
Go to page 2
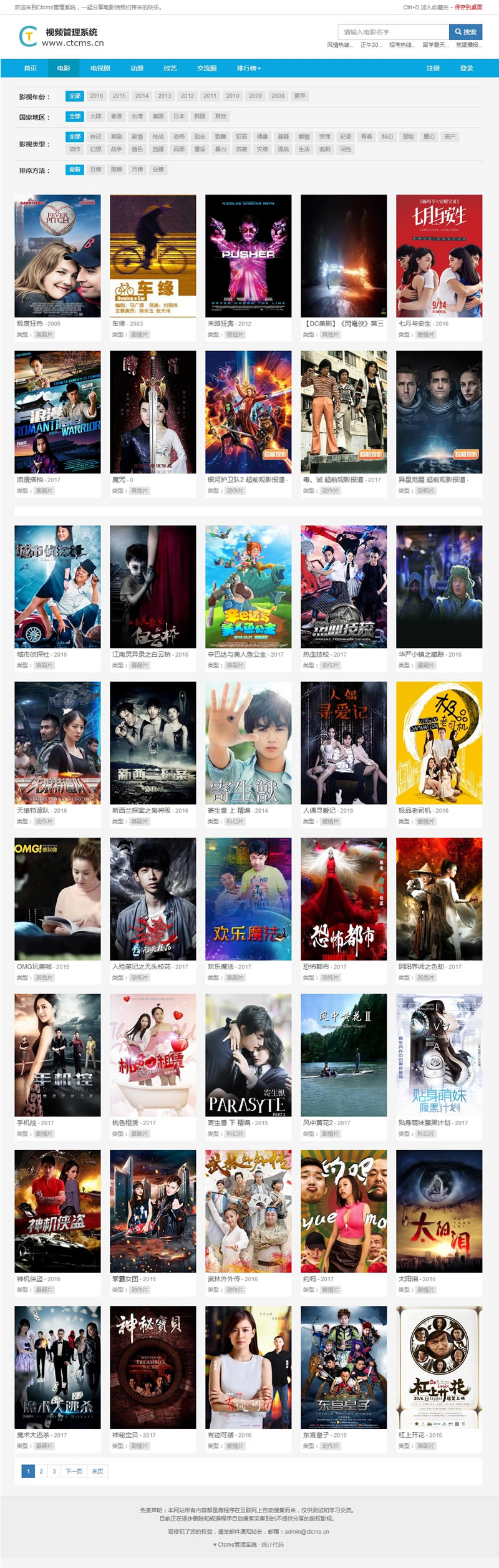(x=41, y=1471)
